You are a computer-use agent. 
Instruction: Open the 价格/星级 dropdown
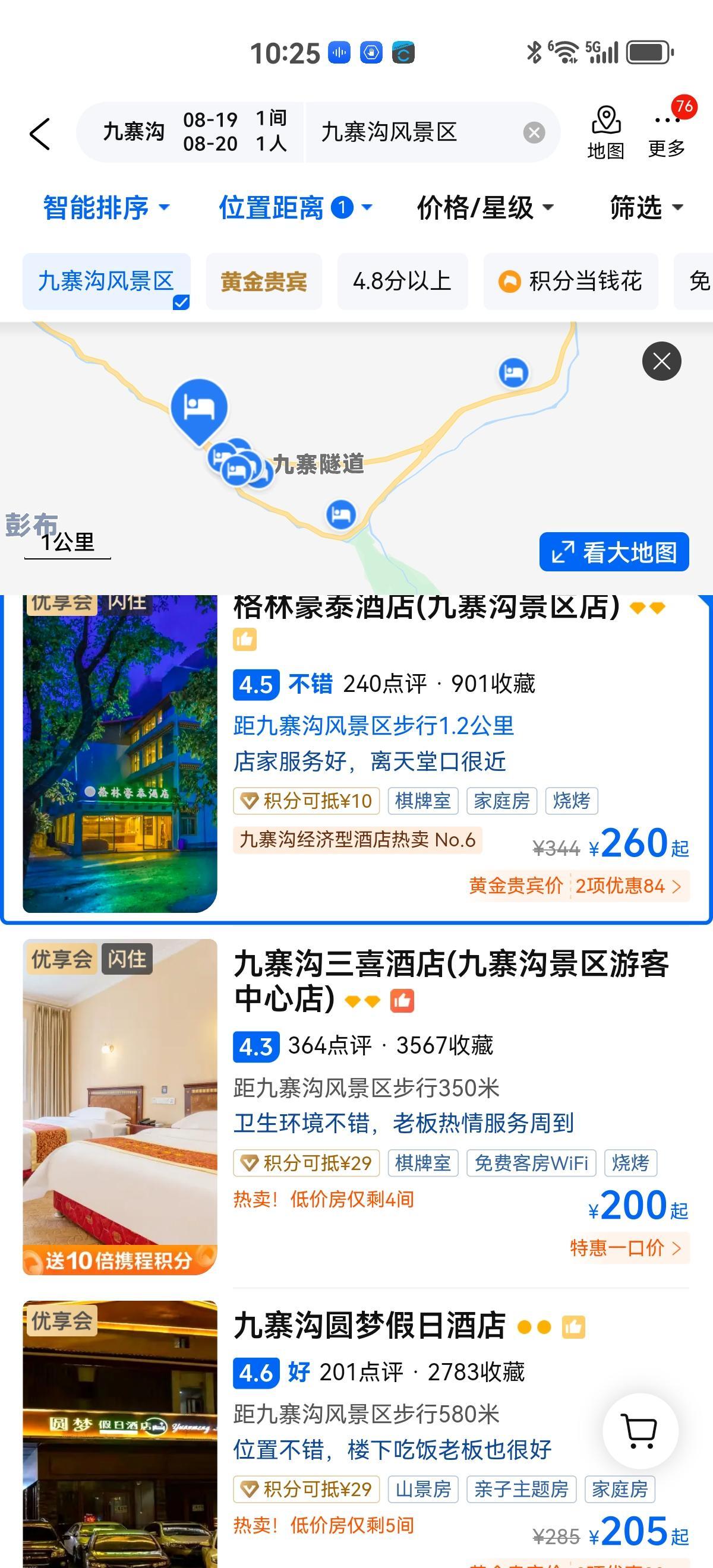[x=485, y=207]
